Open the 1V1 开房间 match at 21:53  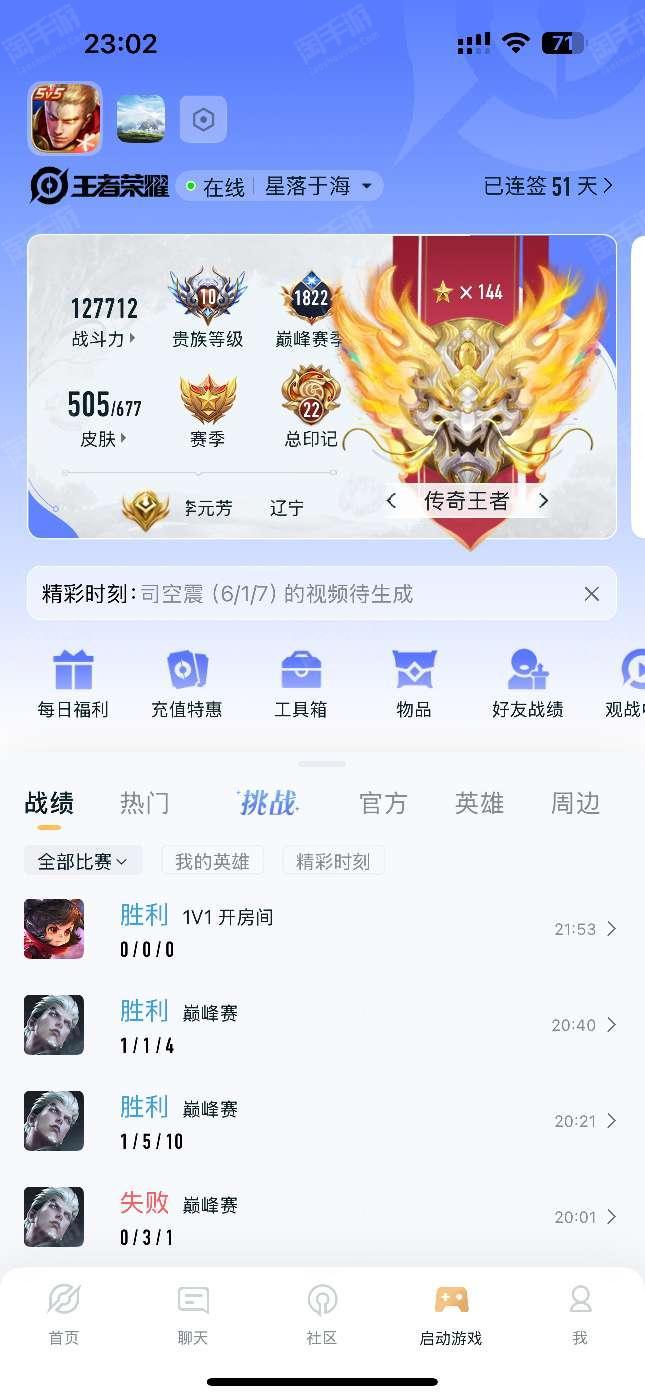pos(322,929)
